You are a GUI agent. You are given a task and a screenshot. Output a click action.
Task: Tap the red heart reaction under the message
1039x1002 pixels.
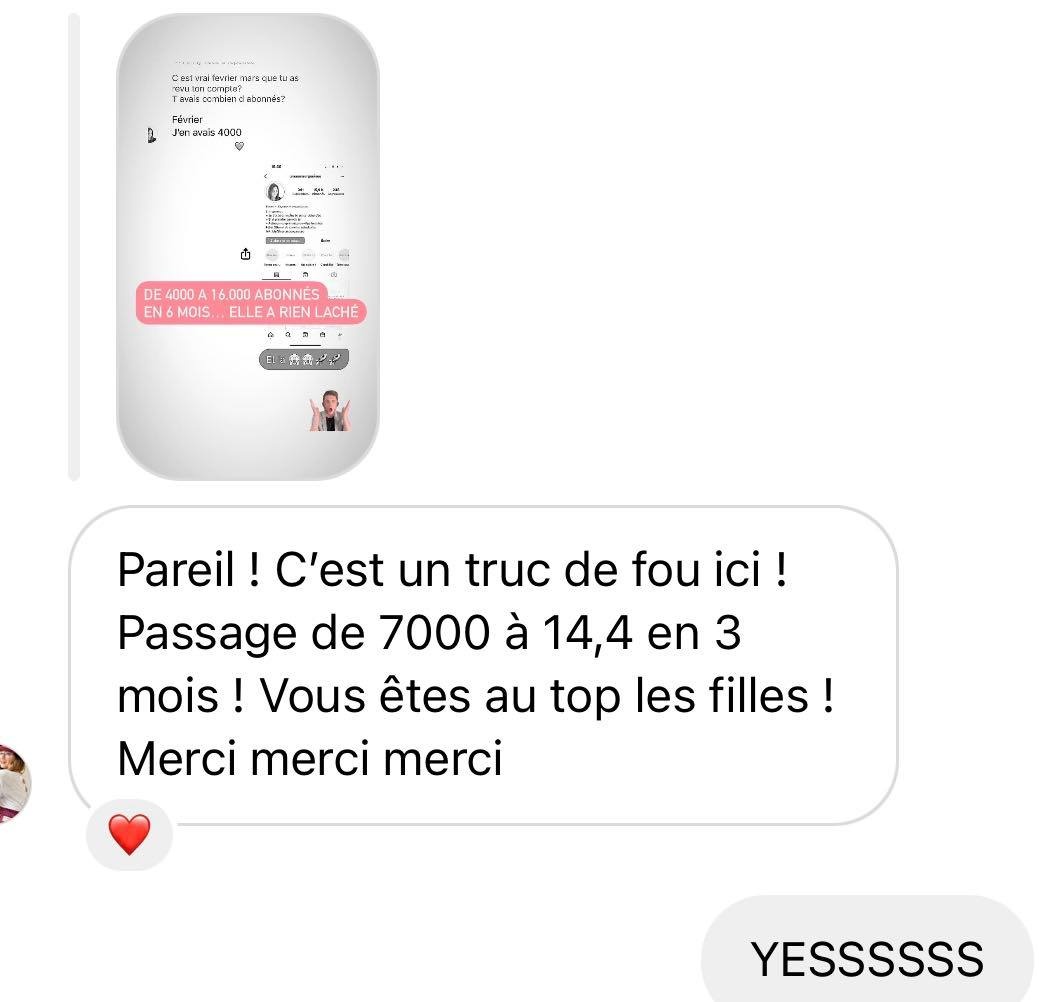[x=129, y=835]
